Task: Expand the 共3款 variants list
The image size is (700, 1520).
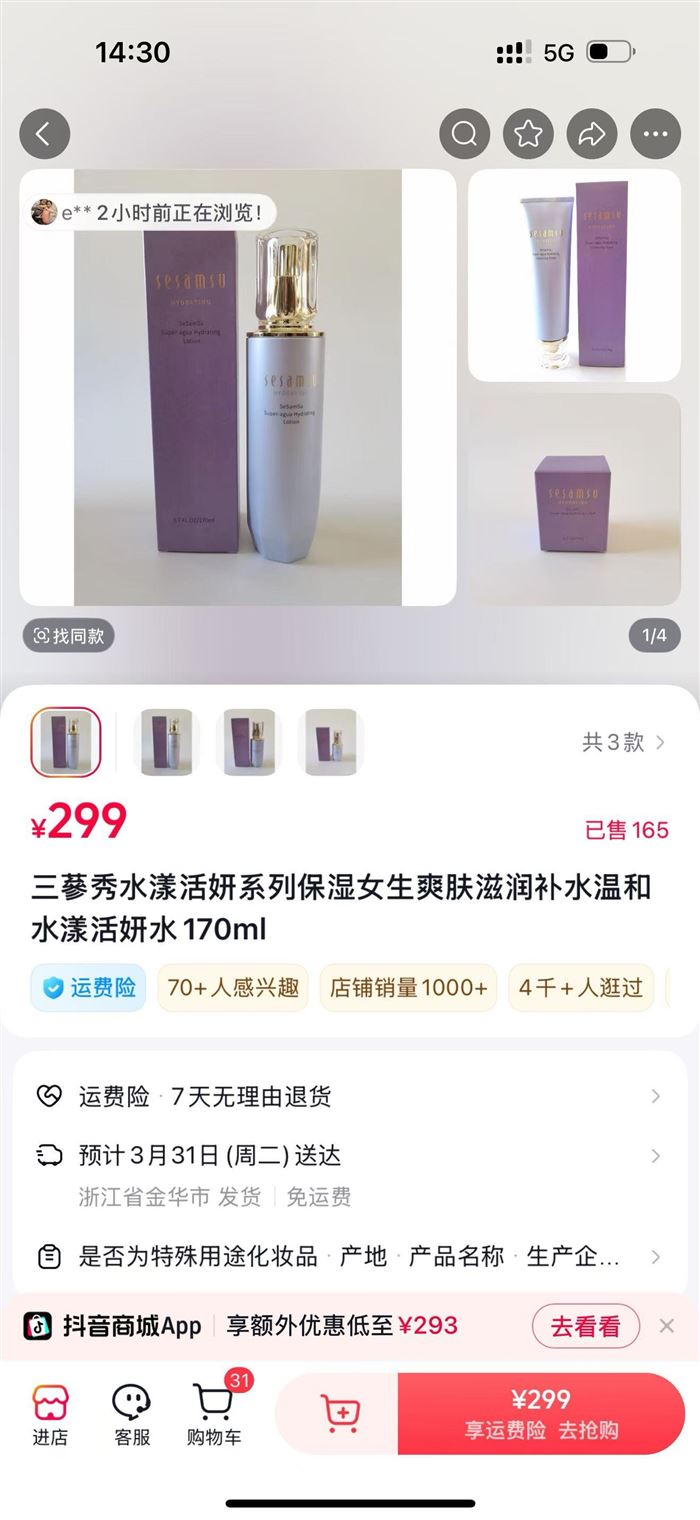Action: click(x=623, y=742)
